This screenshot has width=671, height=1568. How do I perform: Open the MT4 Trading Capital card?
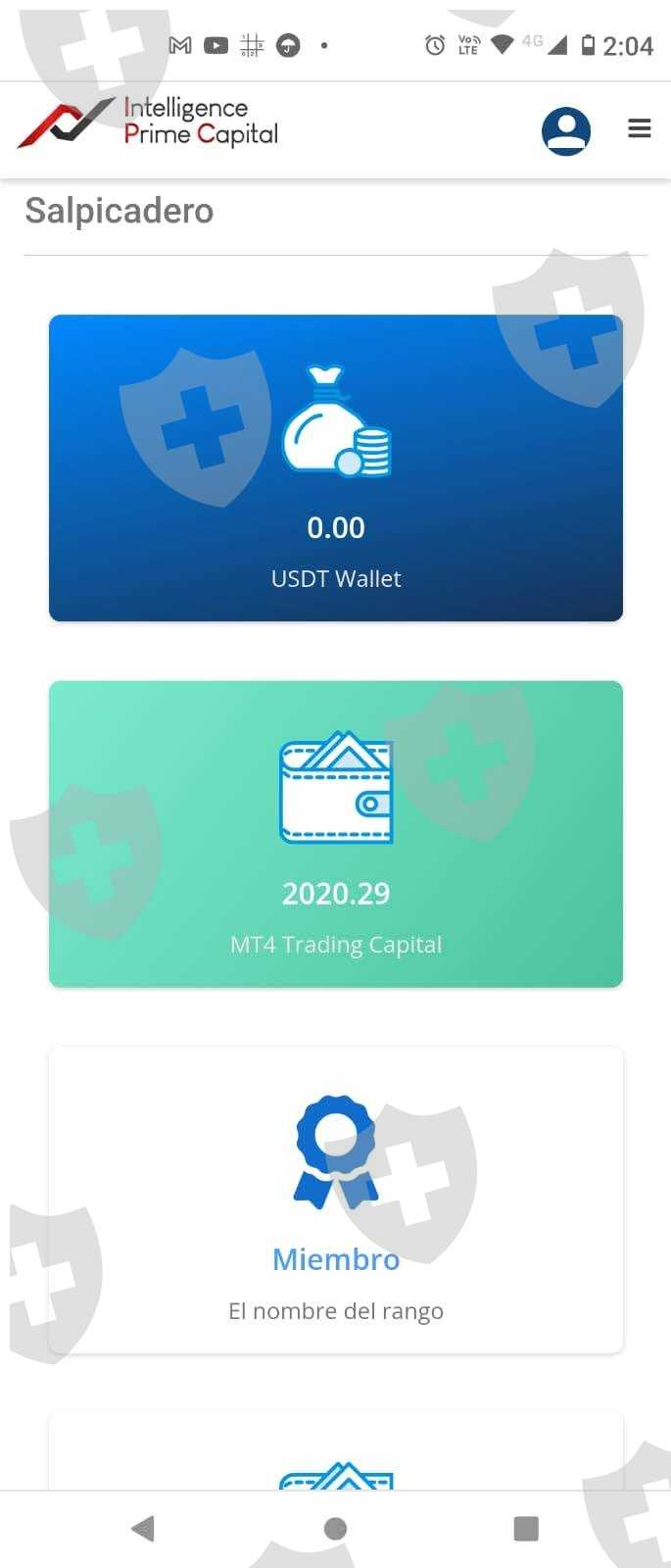tap(336, 833)
